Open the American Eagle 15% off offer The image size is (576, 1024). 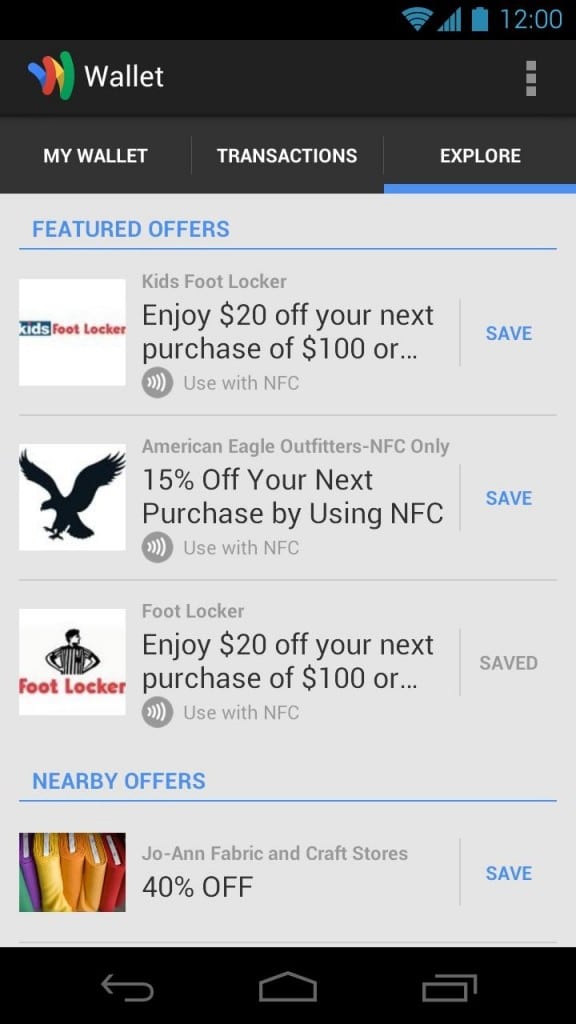point(238,498)
